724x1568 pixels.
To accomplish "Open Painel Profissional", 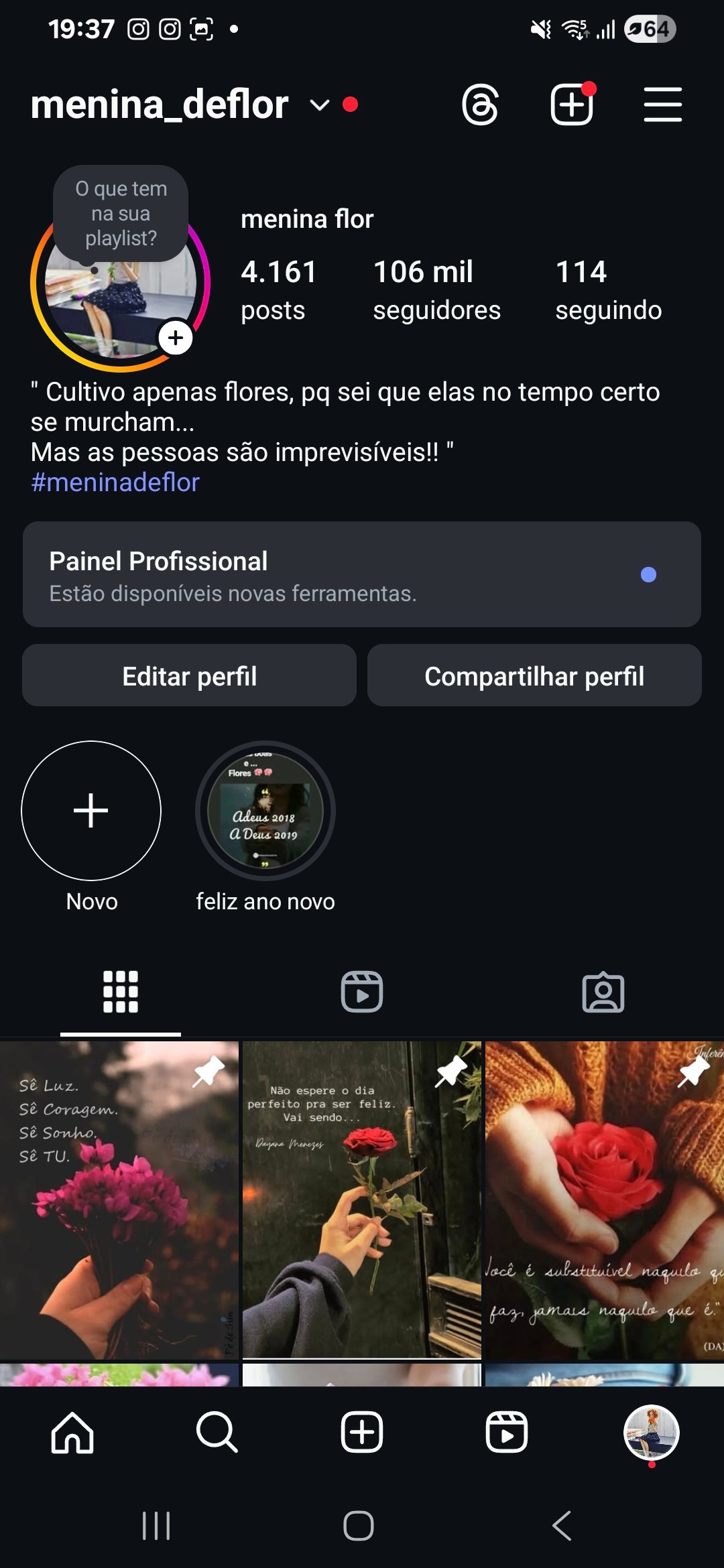I will (x=362, y=574).
